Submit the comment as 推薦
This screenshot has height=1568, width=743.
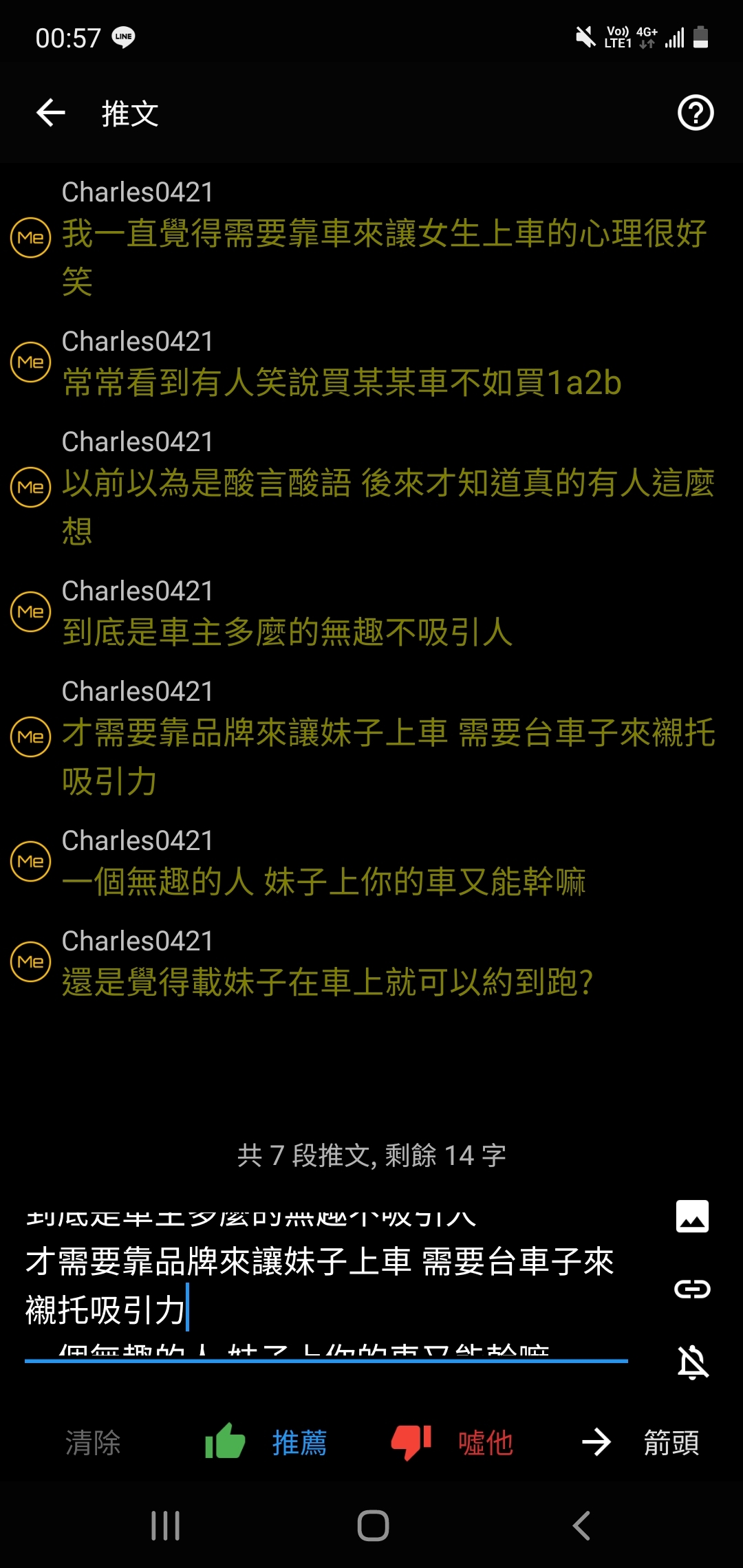[267, 1442]
